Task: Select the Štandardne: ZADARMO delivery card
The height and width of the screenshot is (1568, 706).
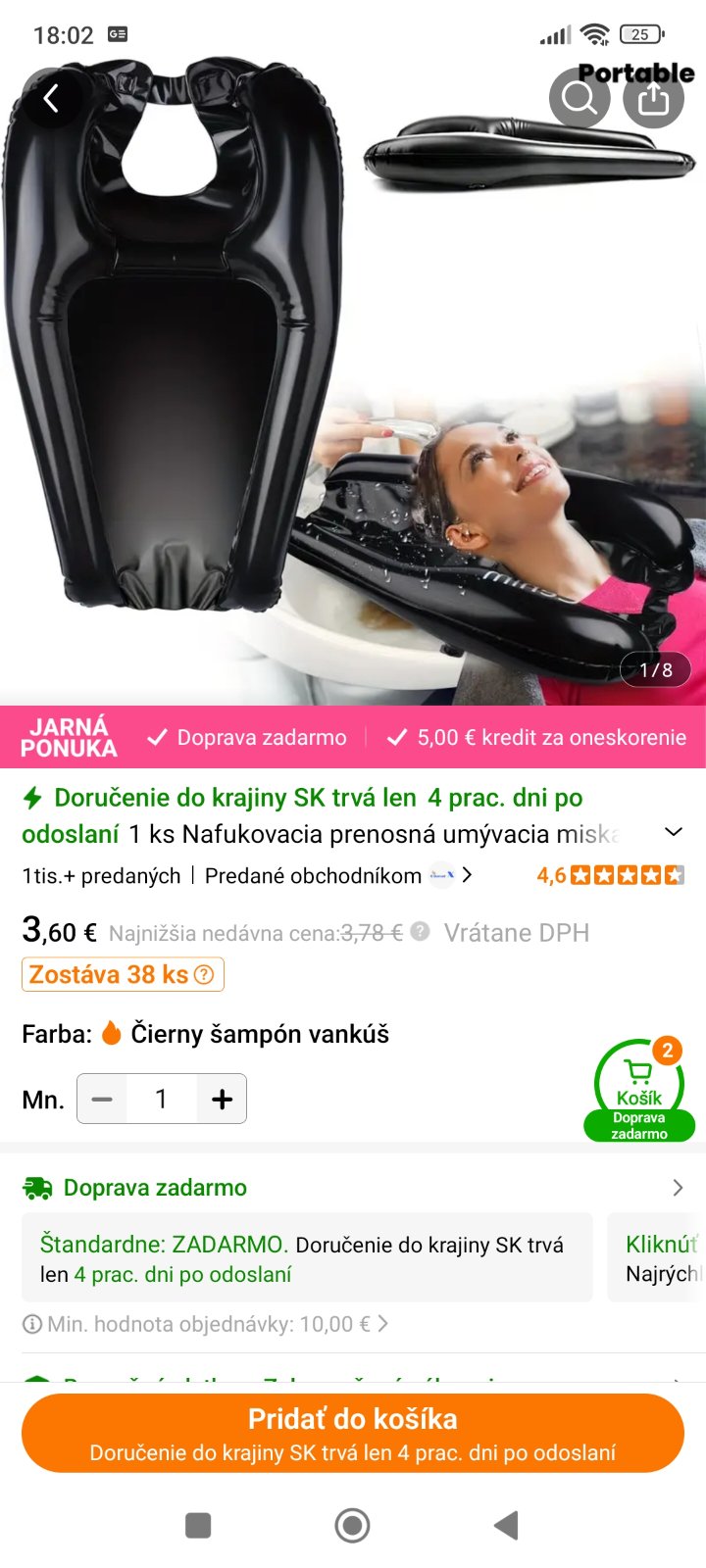Action: coord(306,1258)
